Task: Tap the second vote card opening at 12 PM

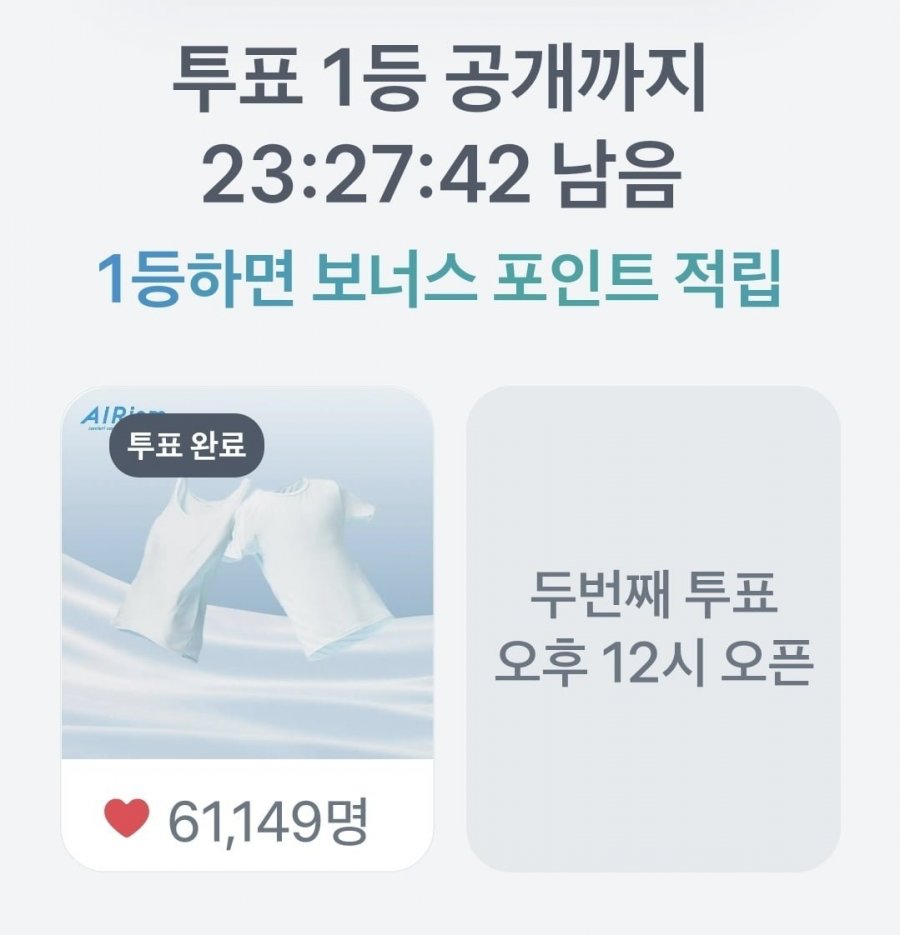Action: [x=653, y=629]
